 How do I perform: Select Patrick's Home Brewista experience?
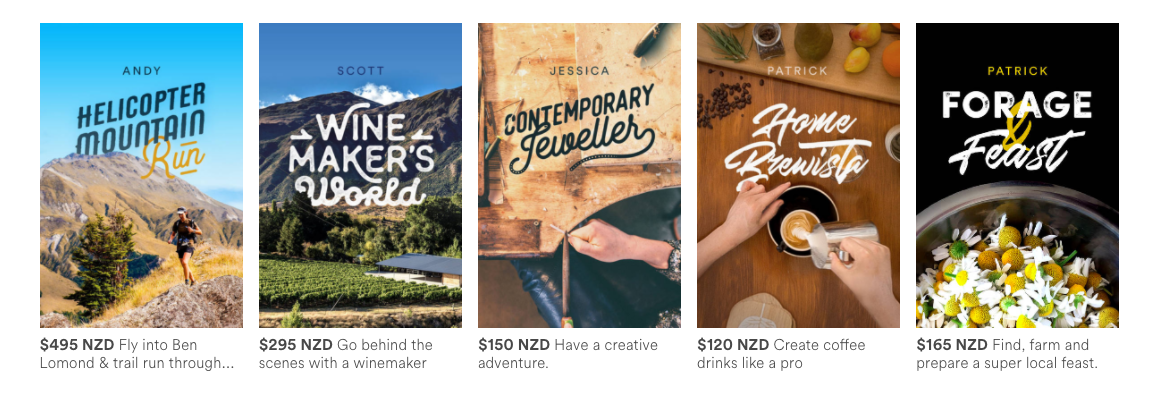[798, 175]
